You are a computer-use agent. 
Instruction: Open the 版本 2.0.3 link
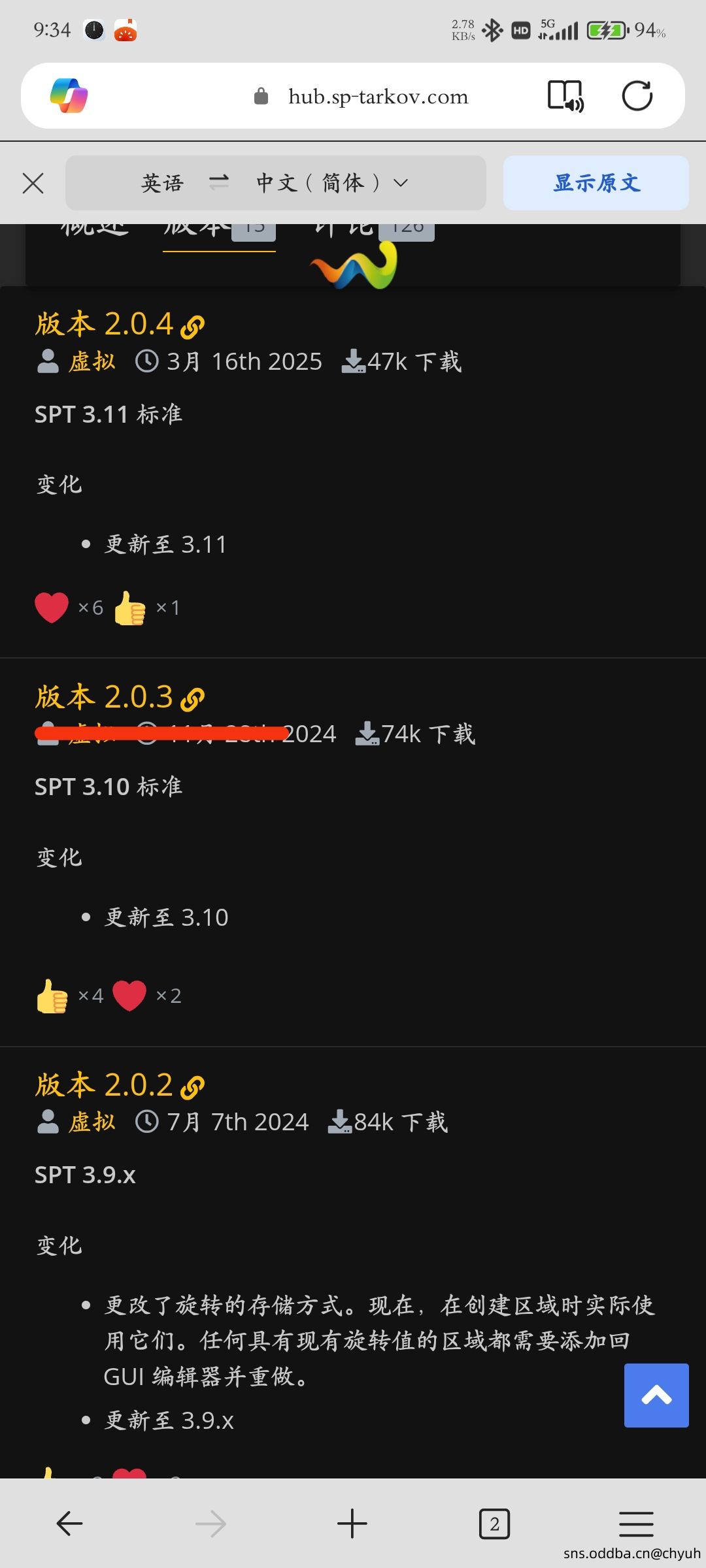pos(120,697)
